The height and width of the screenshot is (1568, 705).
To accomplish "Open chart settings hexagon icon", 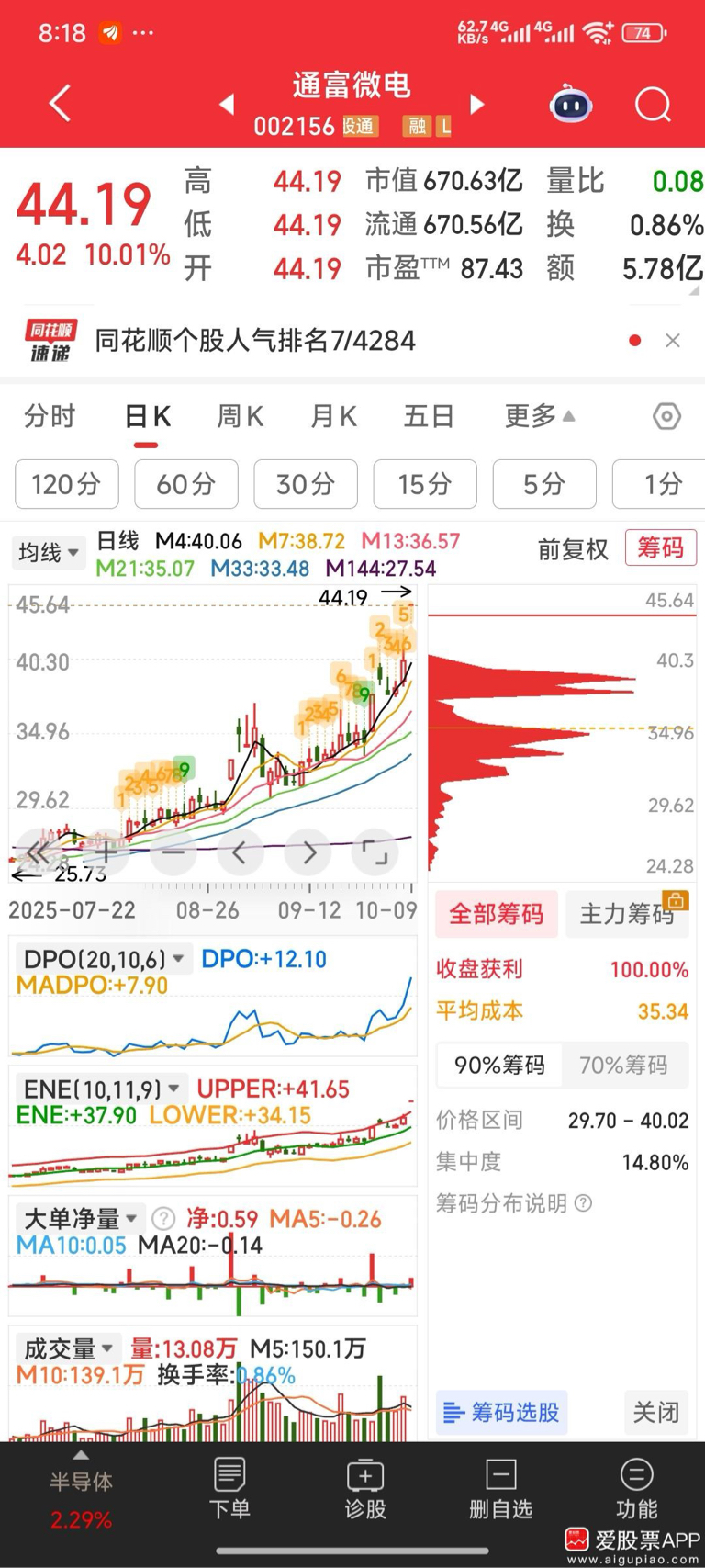I will [666, 417].
